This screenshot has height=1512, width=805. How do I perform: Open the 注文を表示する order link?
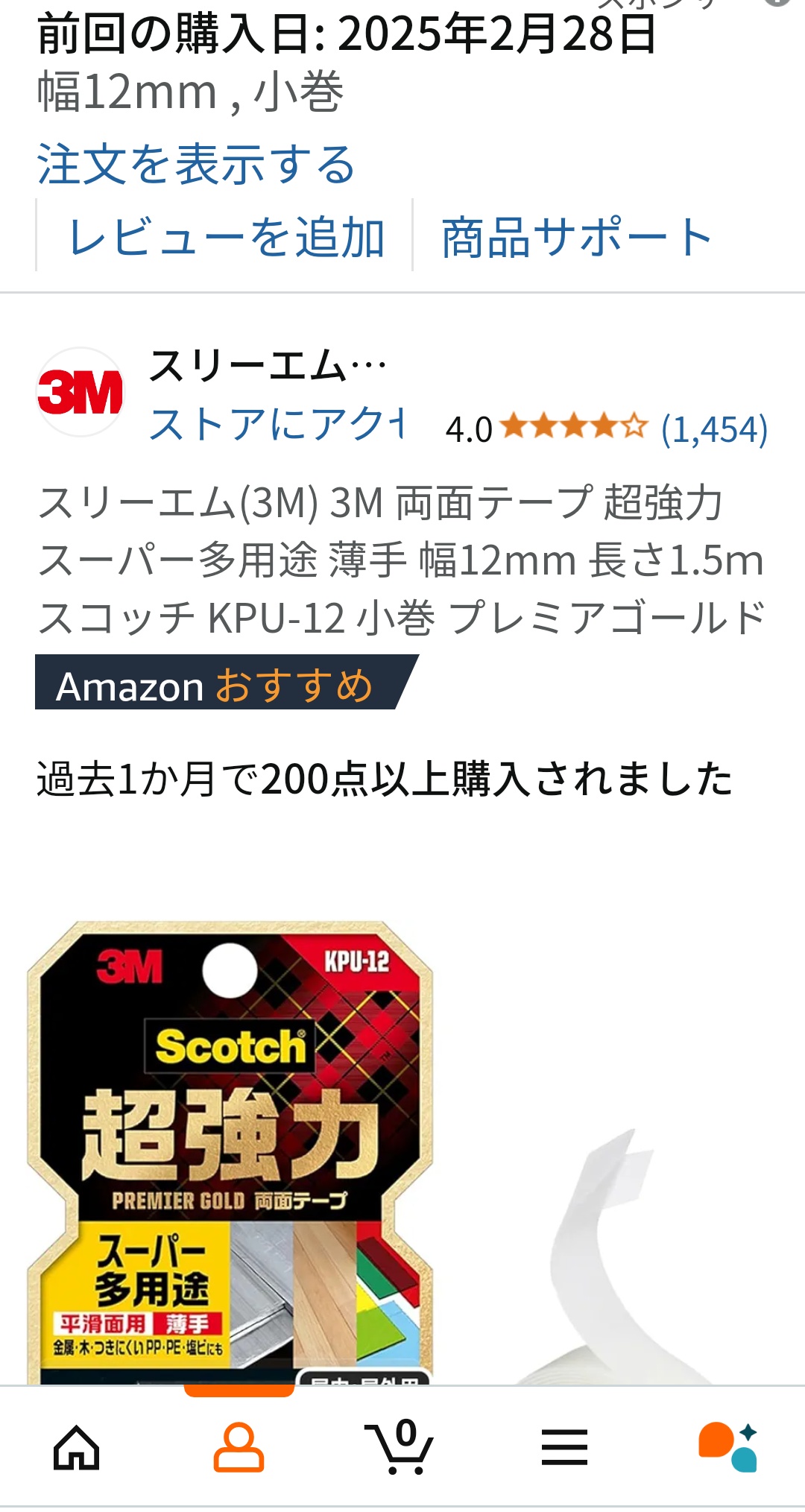(x=196, y=165)
